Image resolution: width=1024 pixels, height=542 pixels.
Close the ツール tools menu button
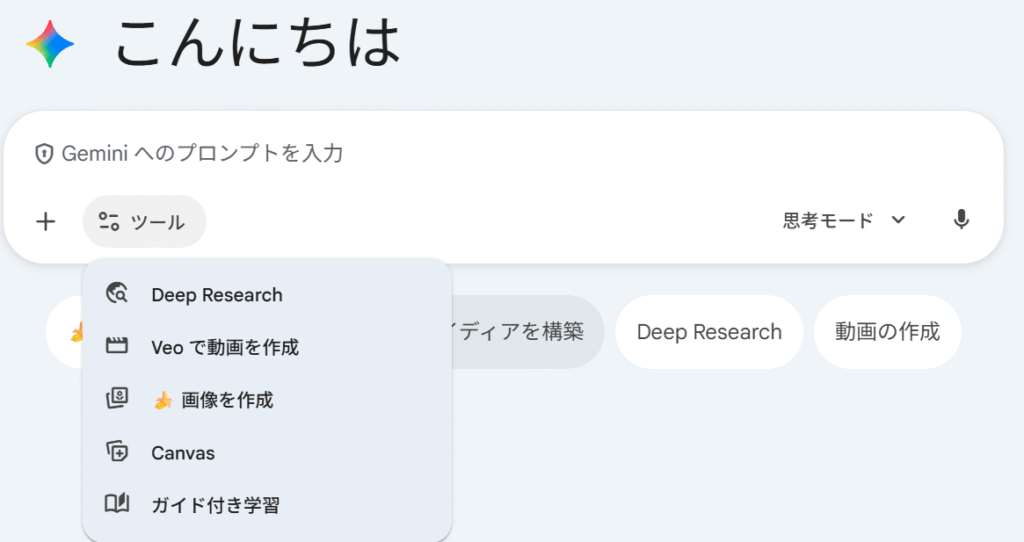click(x=144, y=221)
